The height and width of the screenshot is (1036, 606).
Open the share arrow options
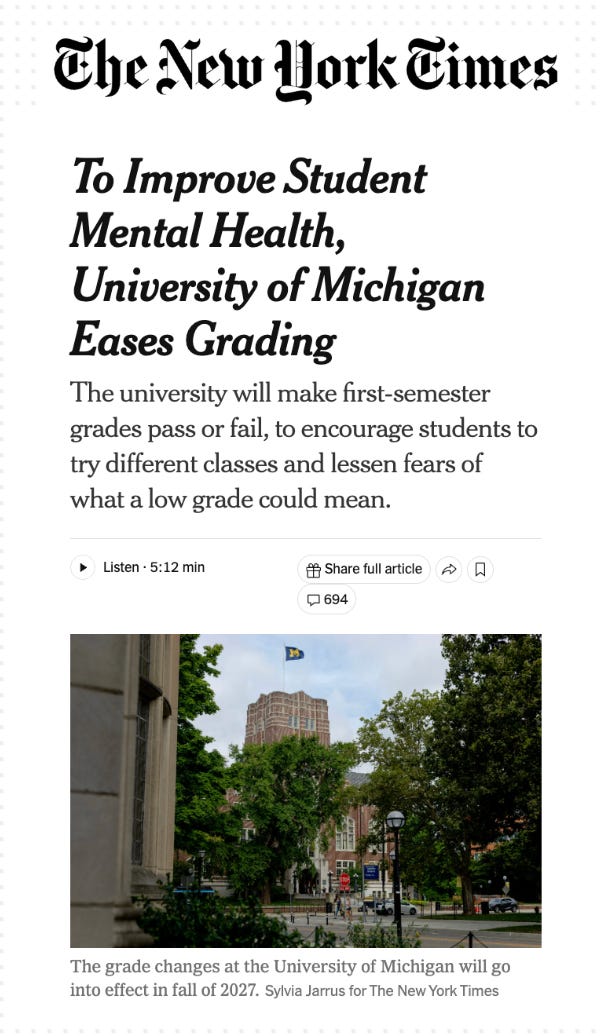click(x=449, y=570)
